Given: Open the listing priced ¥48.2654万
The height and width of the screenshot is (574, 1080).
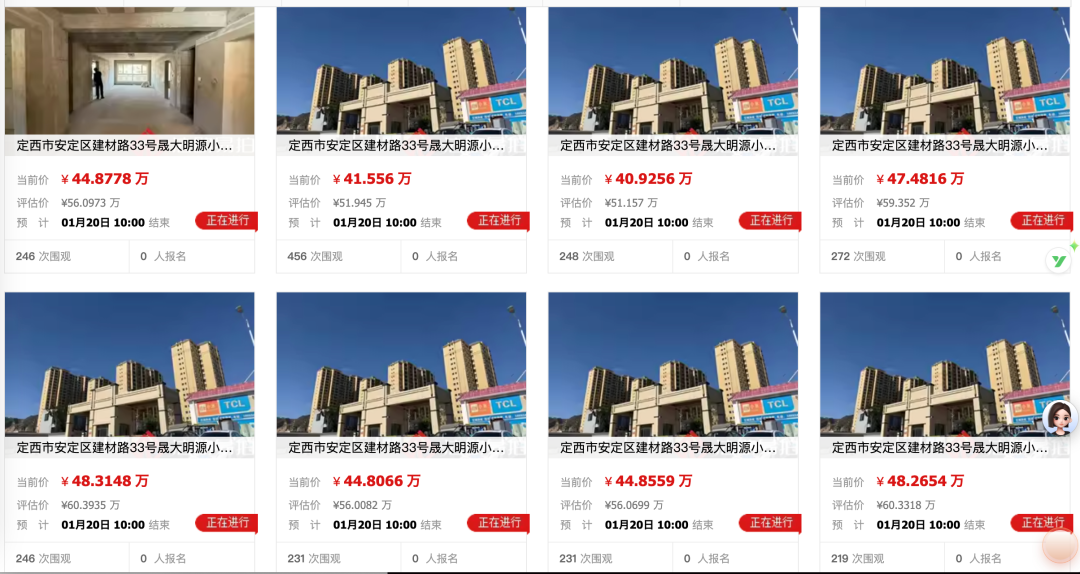Looking at the screenshot, I should tap(940, 448).
